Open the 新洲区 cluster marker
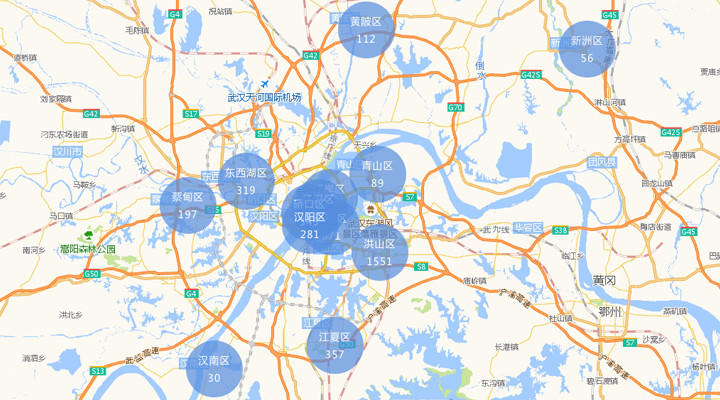This screenshot has width=720, height=400. (587, 49)
